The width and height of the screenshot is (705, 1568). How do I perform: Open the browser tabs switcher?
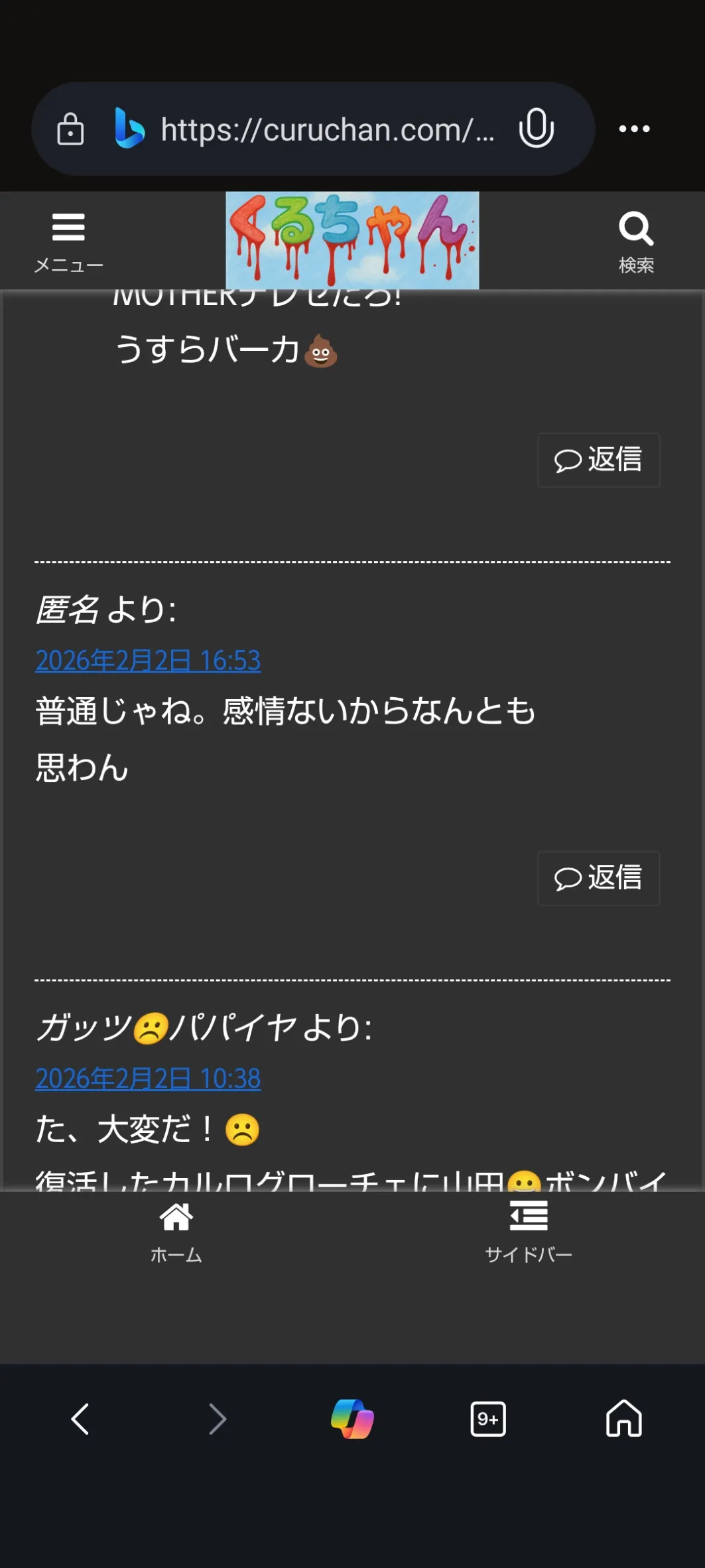pyautogui.click(x=488, y=1419)
